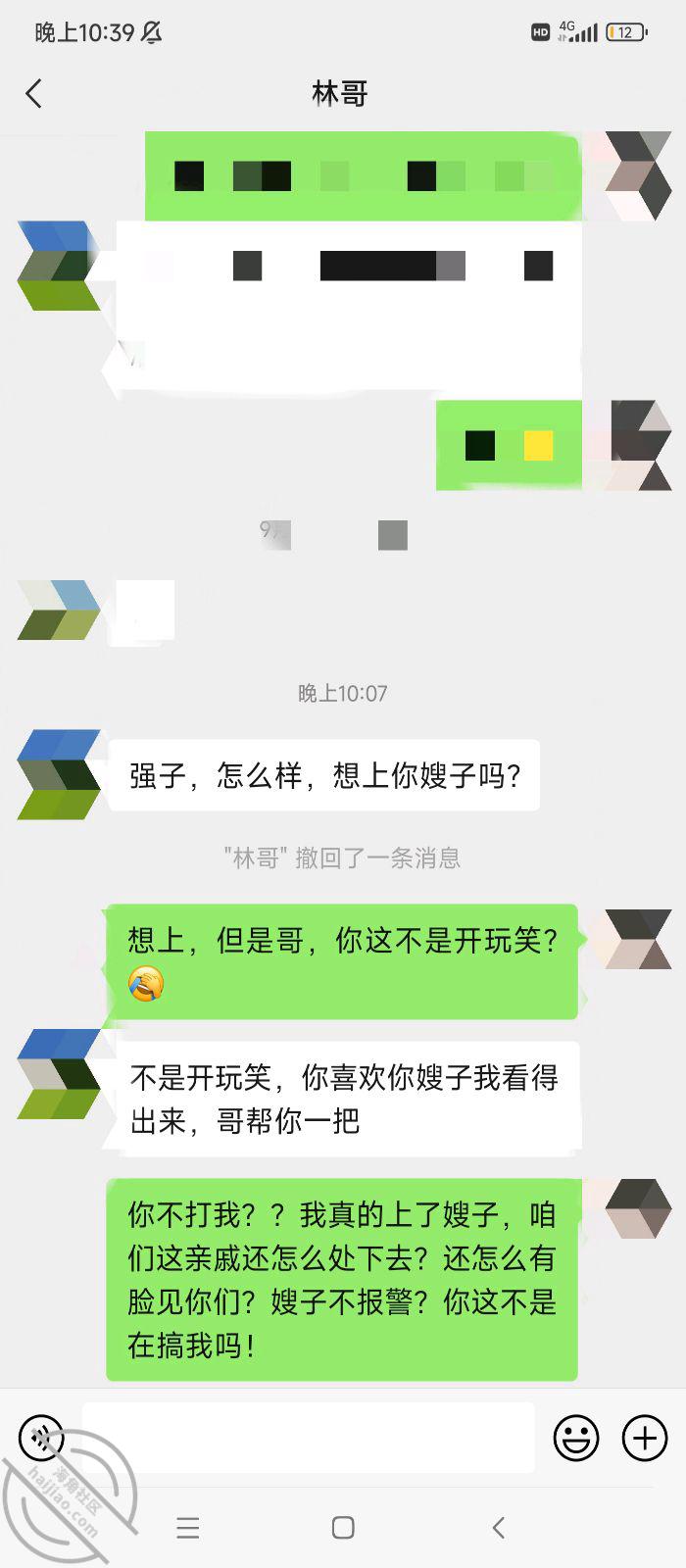Focus the message text field
Viewport: 686px width, 1568px height.
tap(309, 1438)
